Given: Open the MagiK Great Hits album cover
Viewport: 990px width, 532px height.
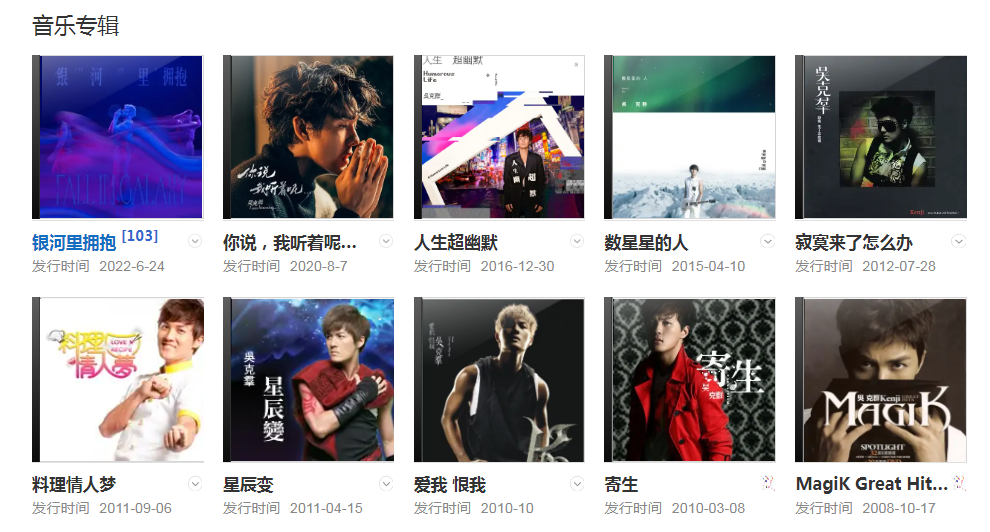Looking at the screenshot, I should click(x=881, y=380).
